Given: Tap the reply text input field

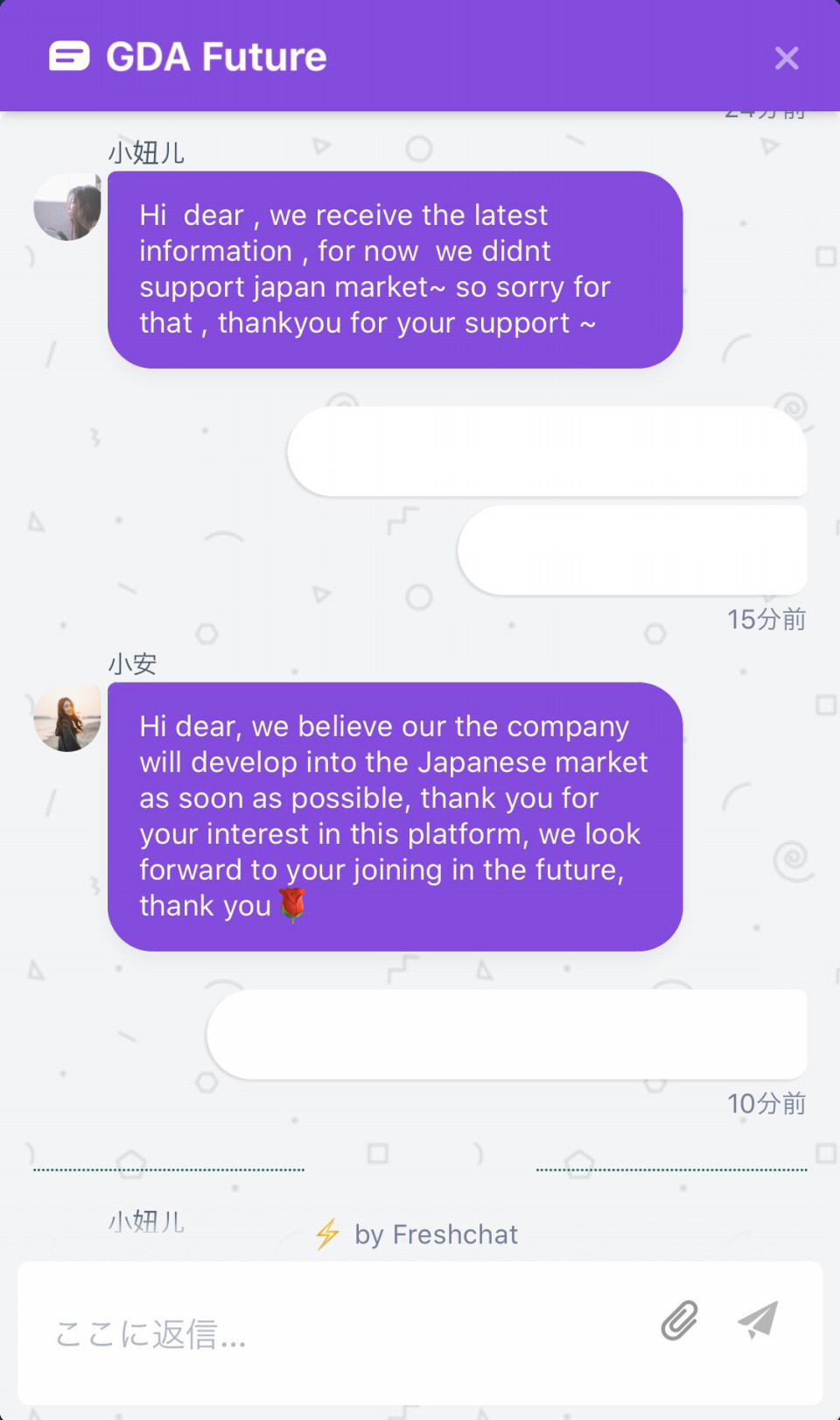Looking at the screenshot, I should click(341, 1333).
